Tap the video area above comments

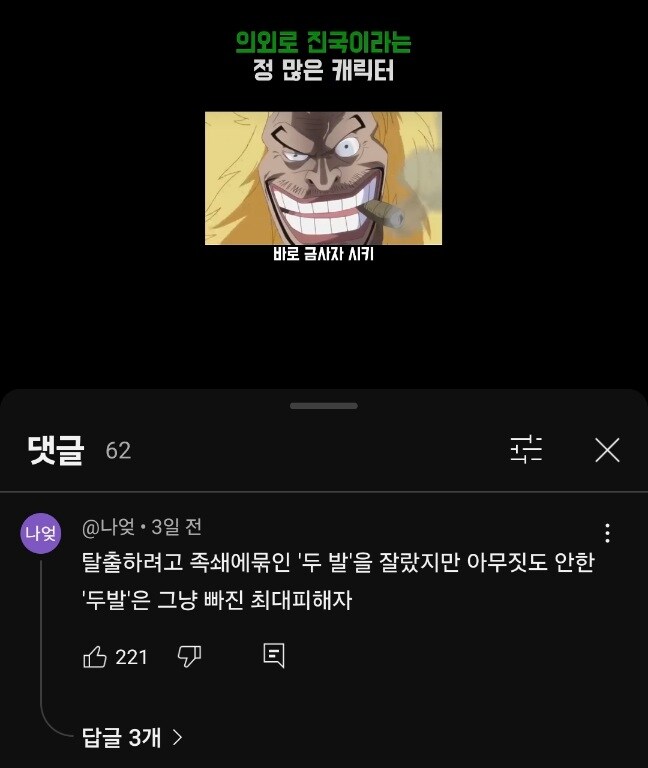click(323, 178)
